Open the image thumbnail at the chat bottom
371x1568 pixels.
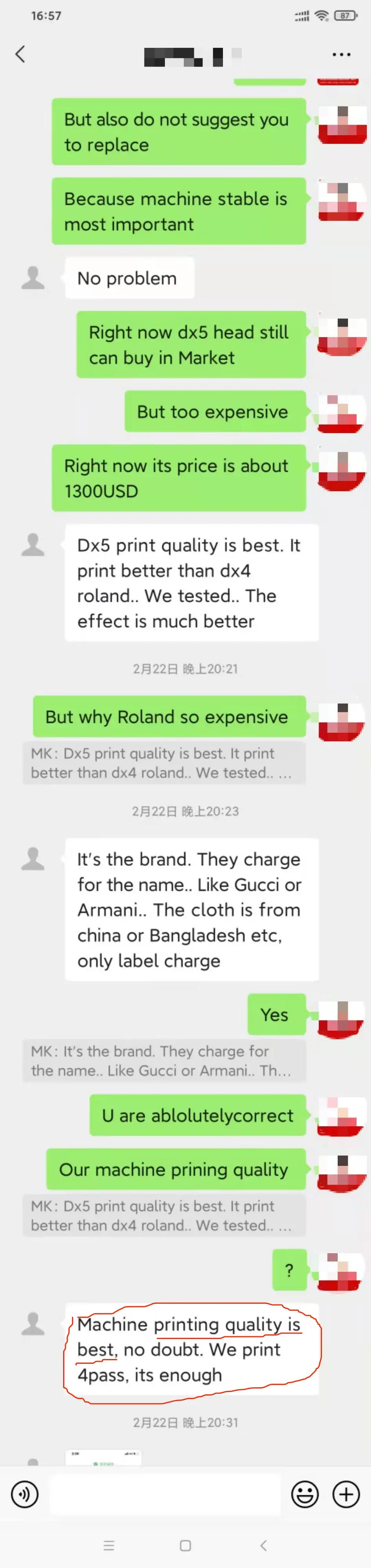tap(103, 1458)
